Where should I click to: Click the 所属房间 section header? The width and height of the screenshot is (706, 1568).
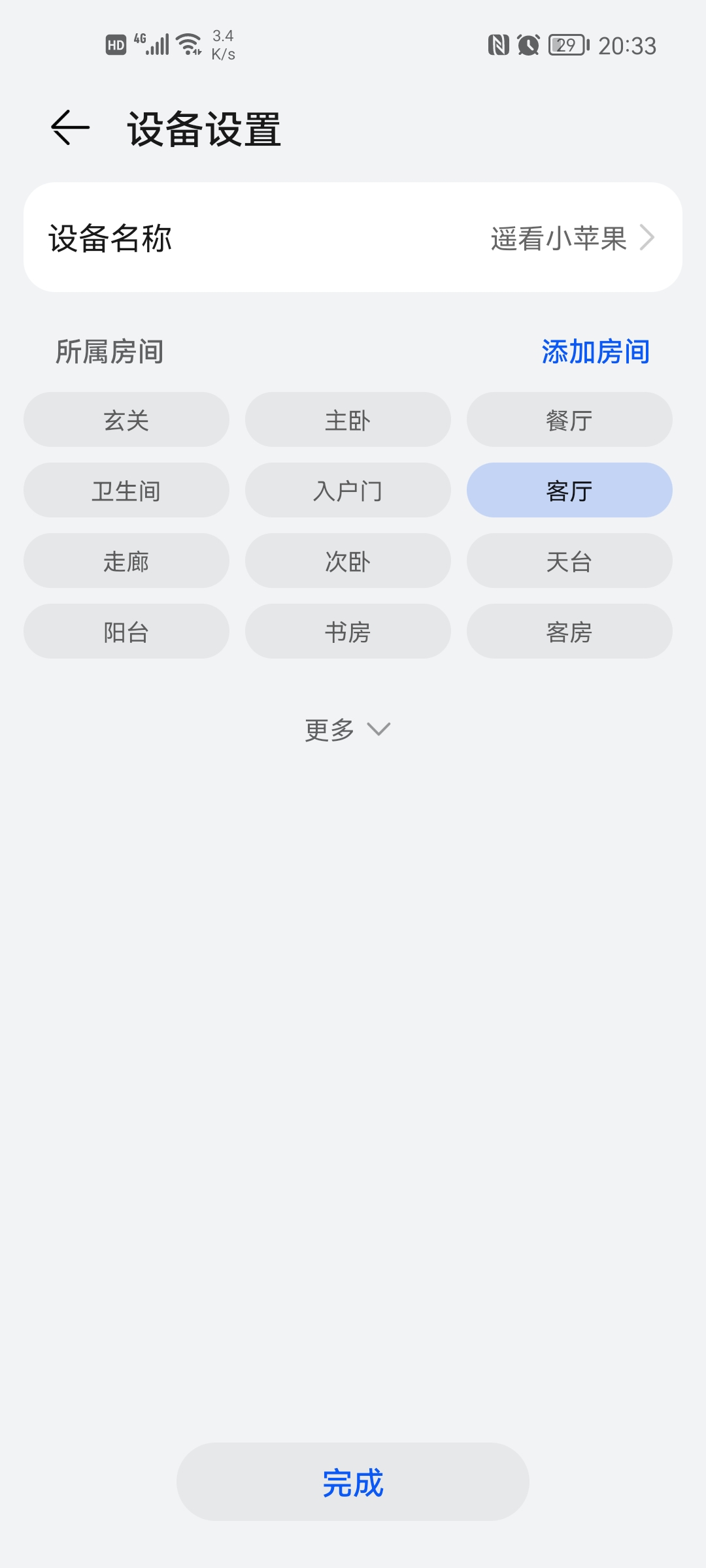[x=109, y=352]
